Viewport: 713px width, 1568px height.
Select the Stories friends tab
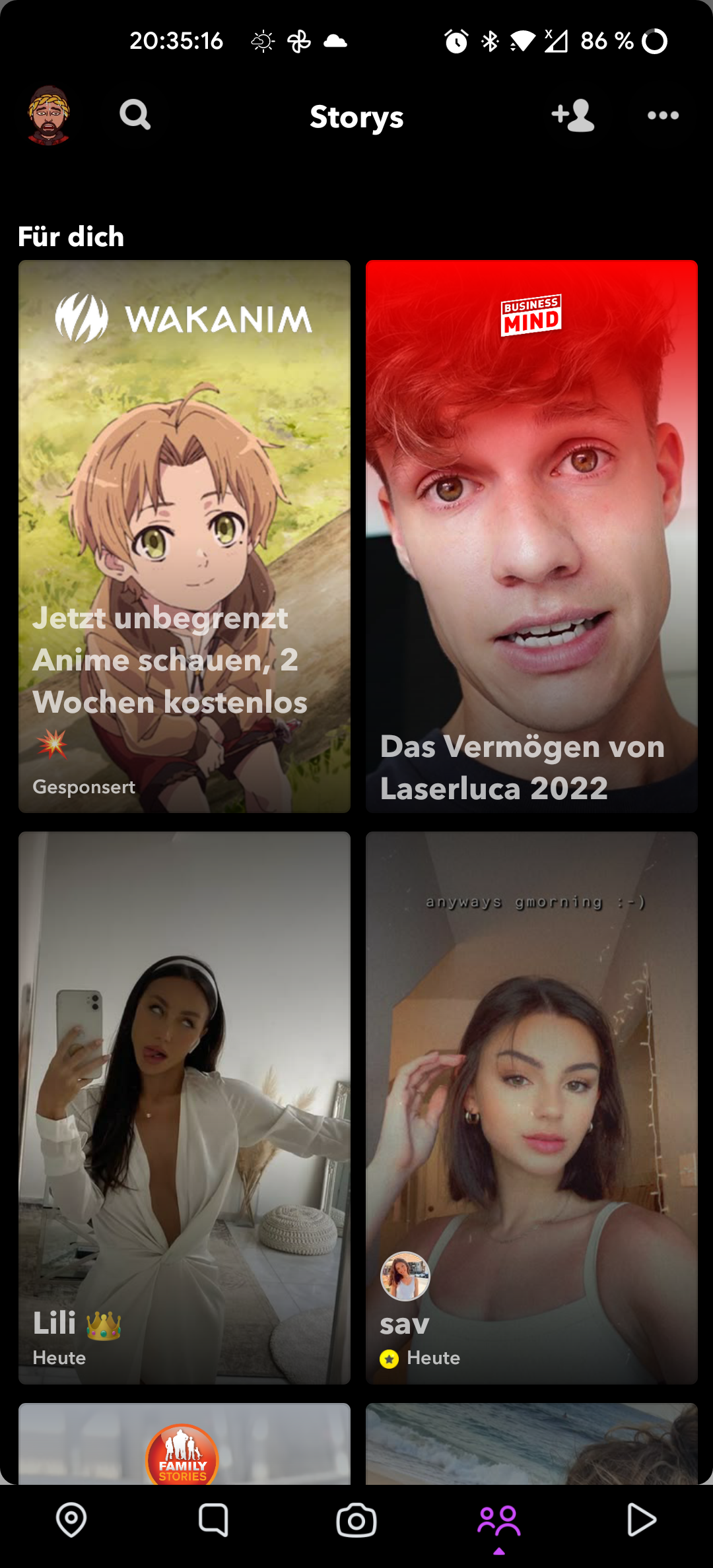pyautogui.click(x=499, y=1520)
